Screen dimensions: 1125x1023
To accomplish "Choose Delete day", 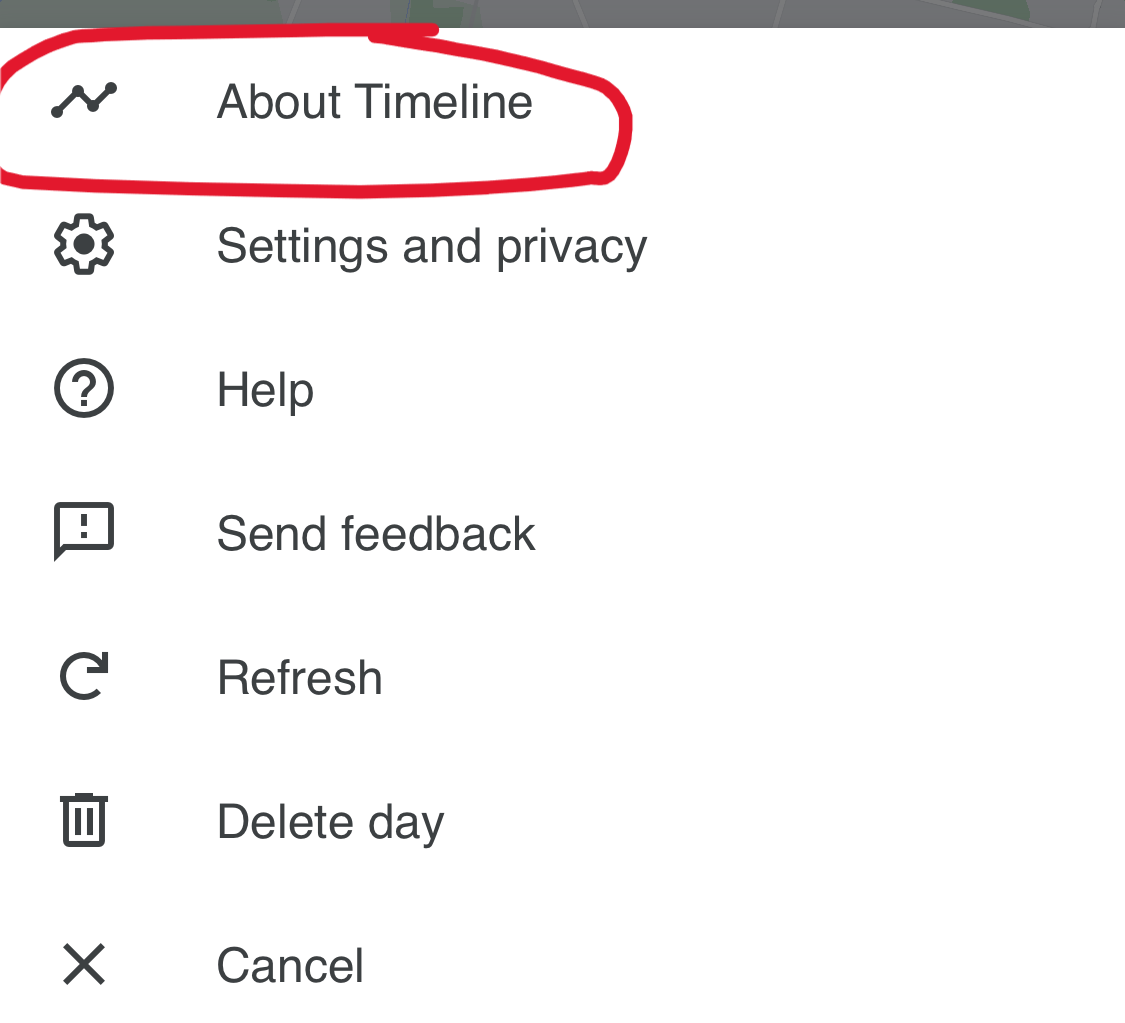I will coord(330,822).
